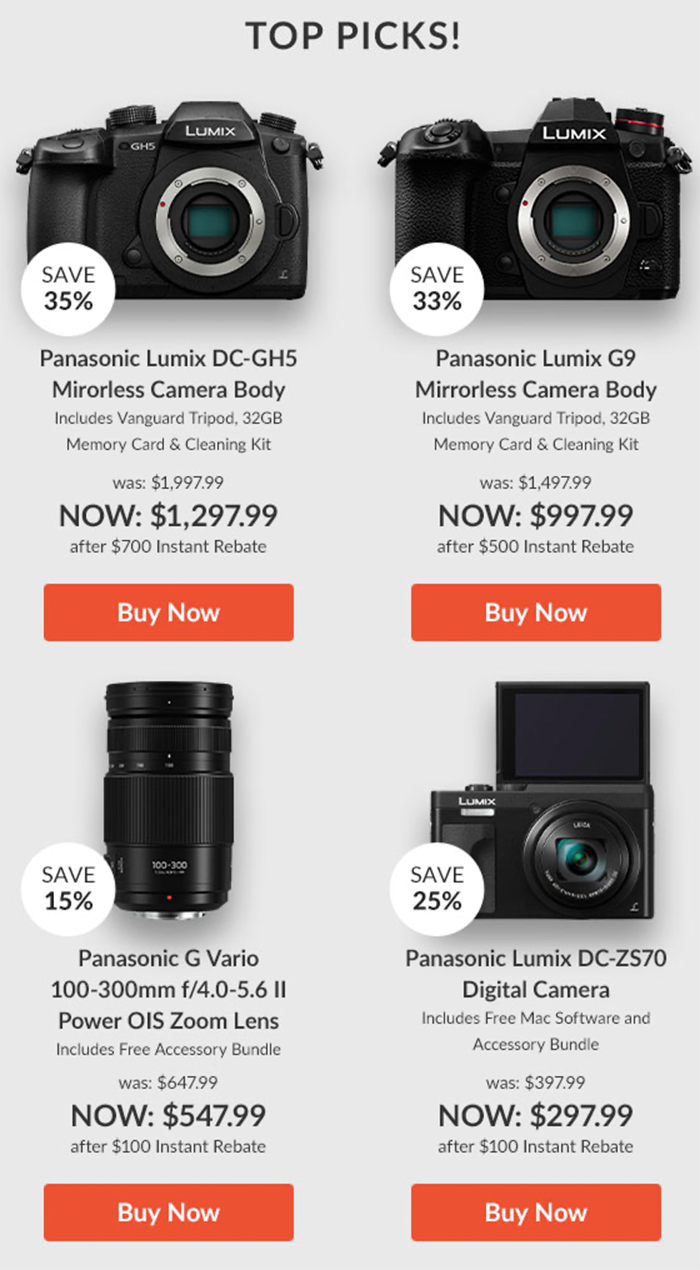Hit Buy Now for Lumix DC-ZS70
This screenshot has width=700, height=1270.
pyautogui.click(x=535, y=1212)
